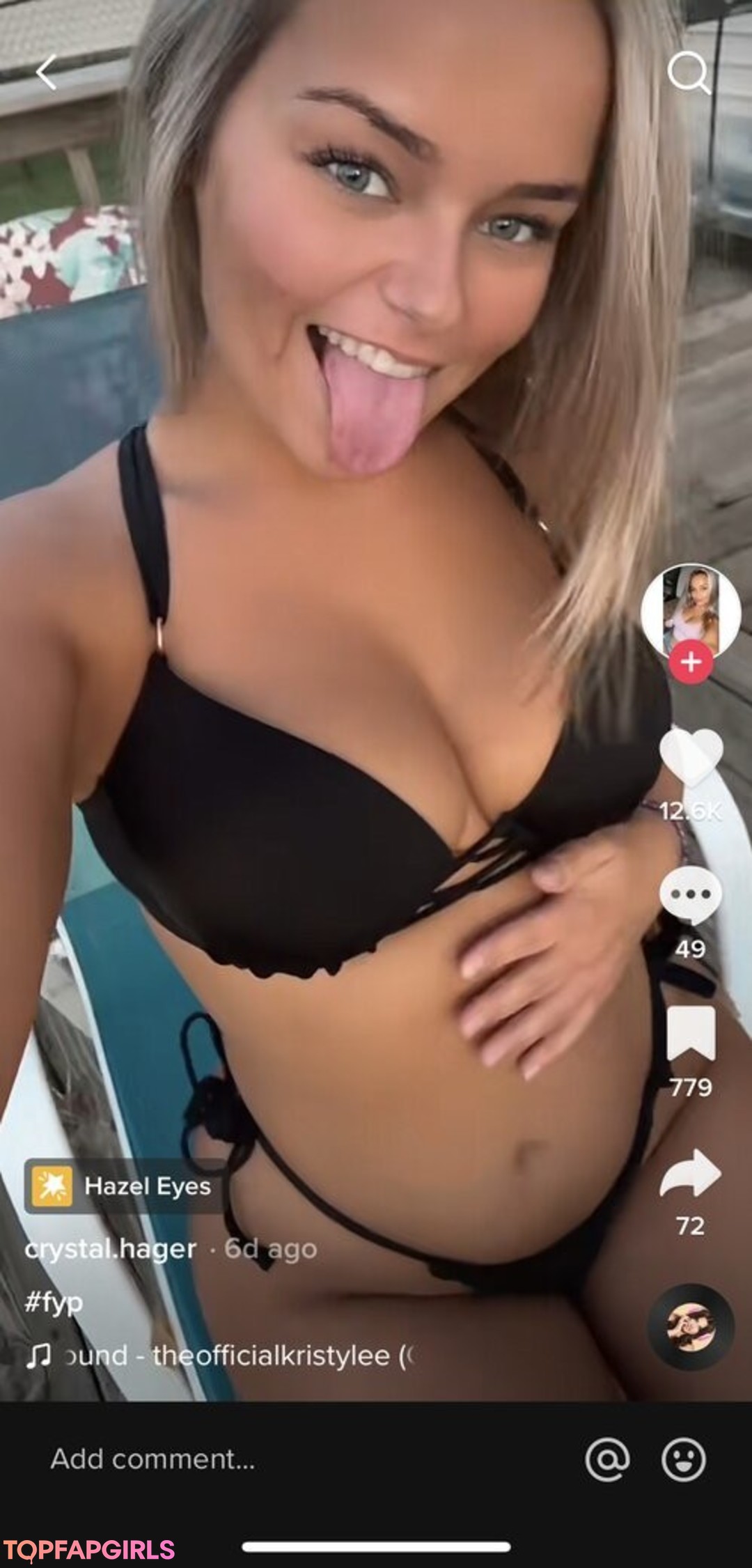Go back using the top-left arrow

tap(47, 73)
